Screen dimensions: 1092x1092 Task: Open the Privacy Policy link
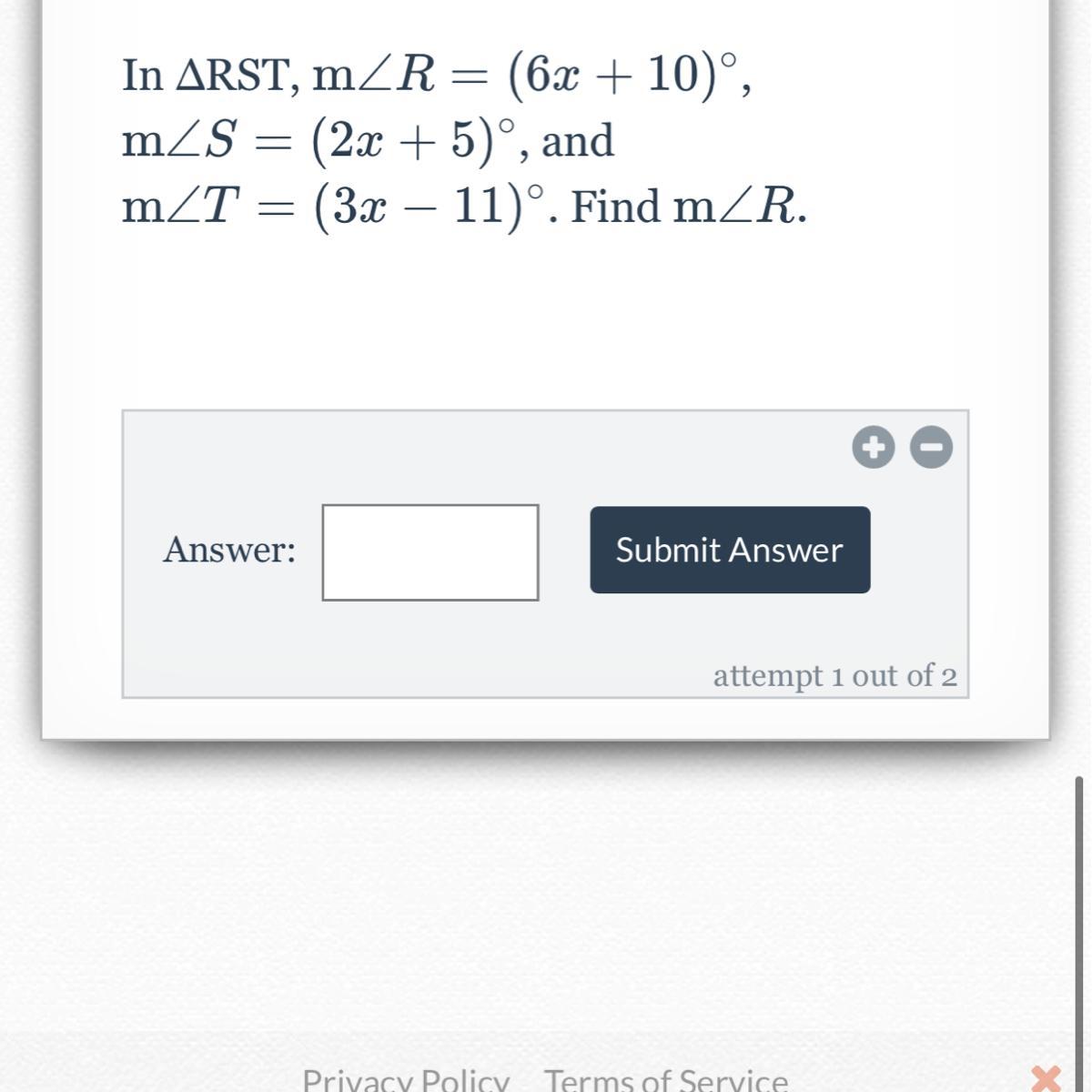(406, 1079)
